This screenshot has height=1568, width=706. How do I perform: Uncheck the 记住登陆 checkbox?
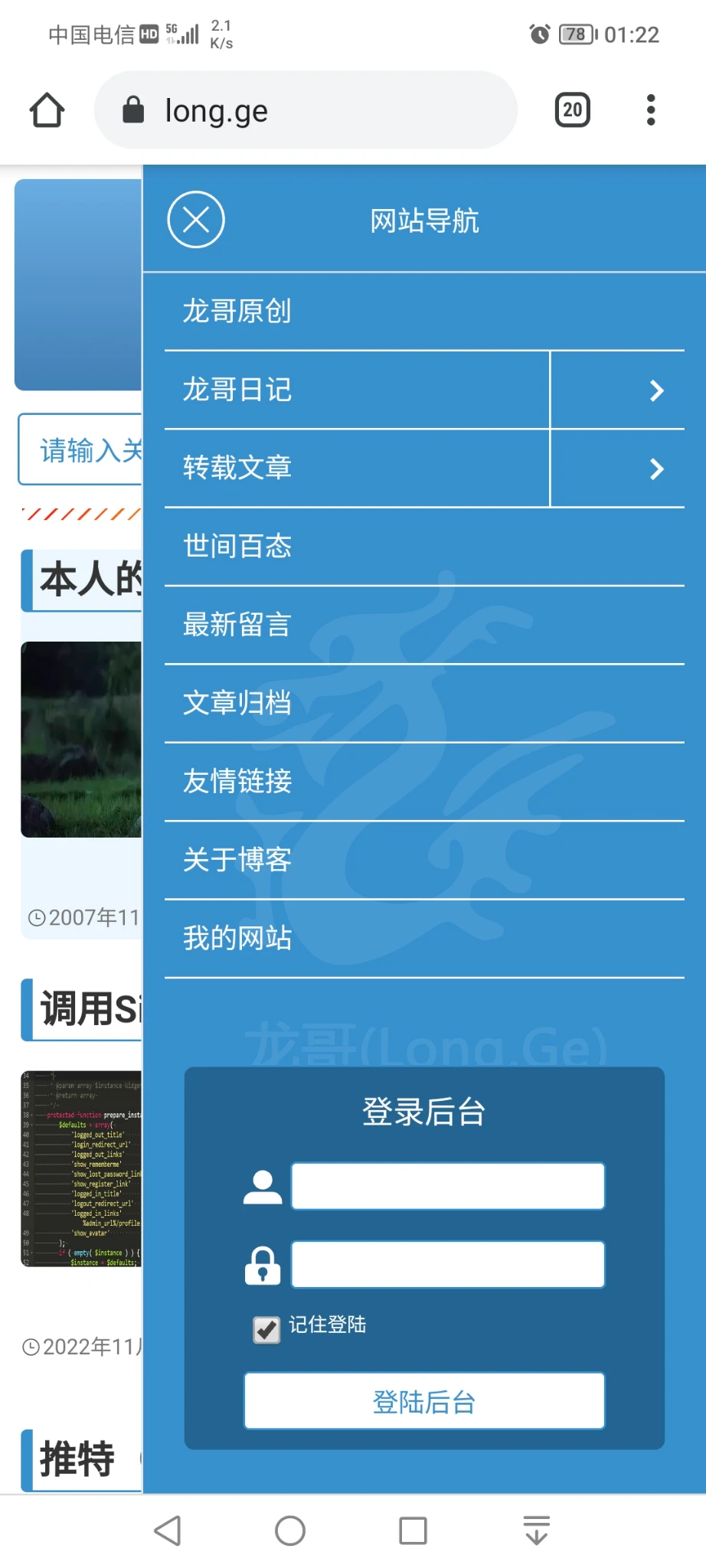266,1330
